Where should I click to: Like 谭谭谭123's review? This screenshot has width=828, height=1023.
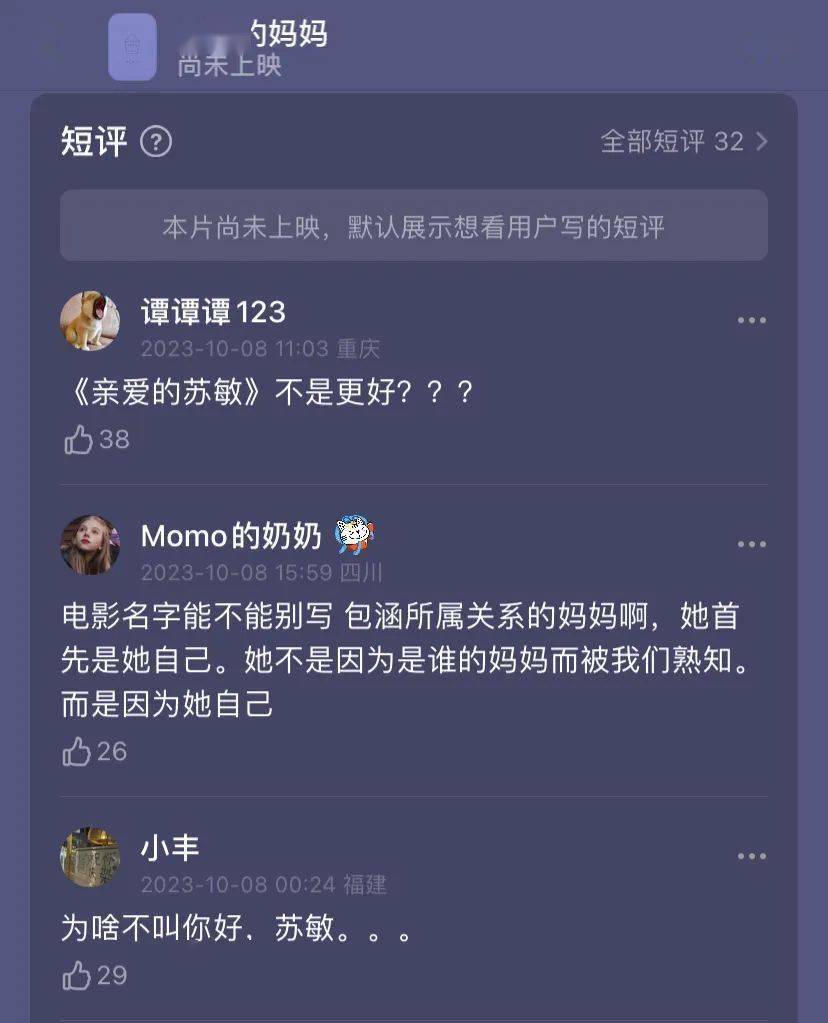pyautogui.click(x=79, y=439)
